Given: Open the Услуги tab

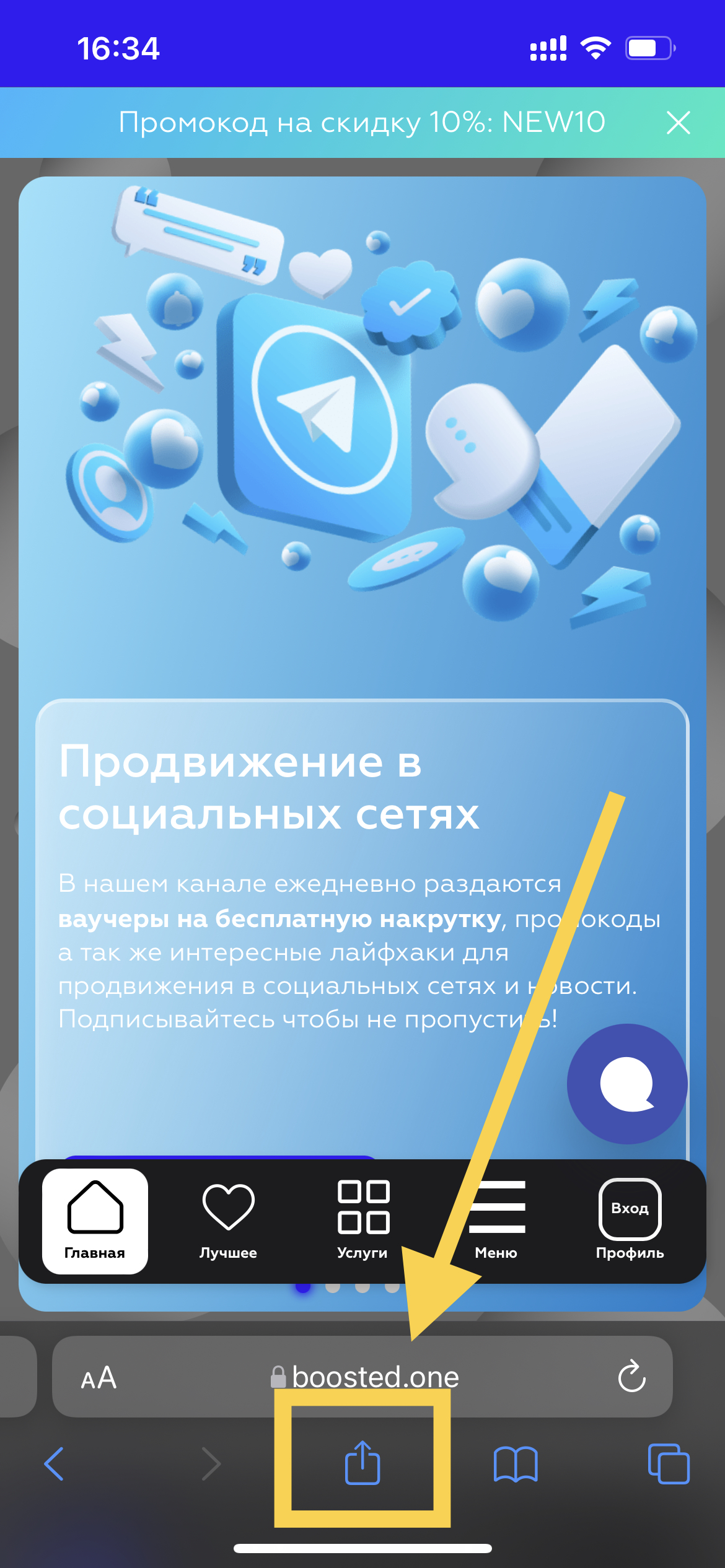Looking at the screenshot, I should (362, 1221).
